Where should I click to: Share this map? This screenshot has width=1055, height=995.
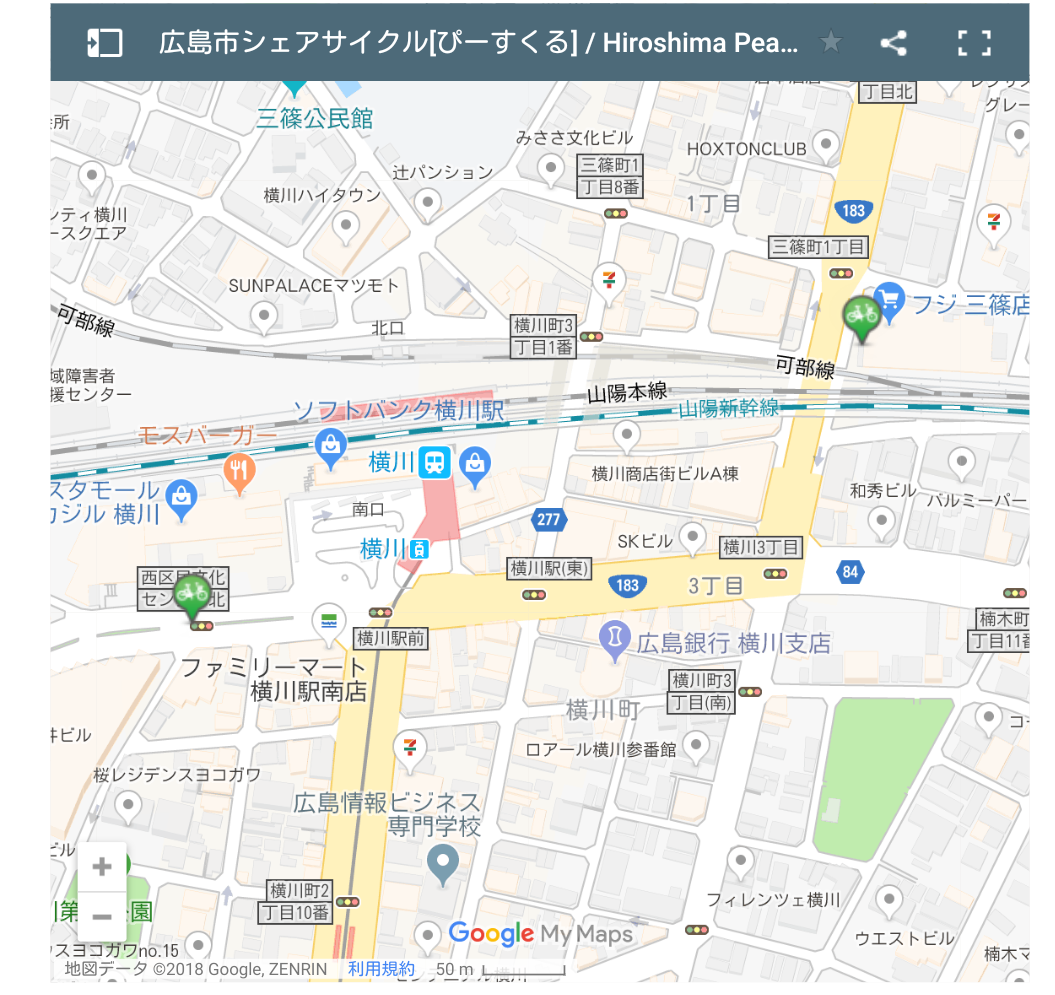(x=894, y=43)
